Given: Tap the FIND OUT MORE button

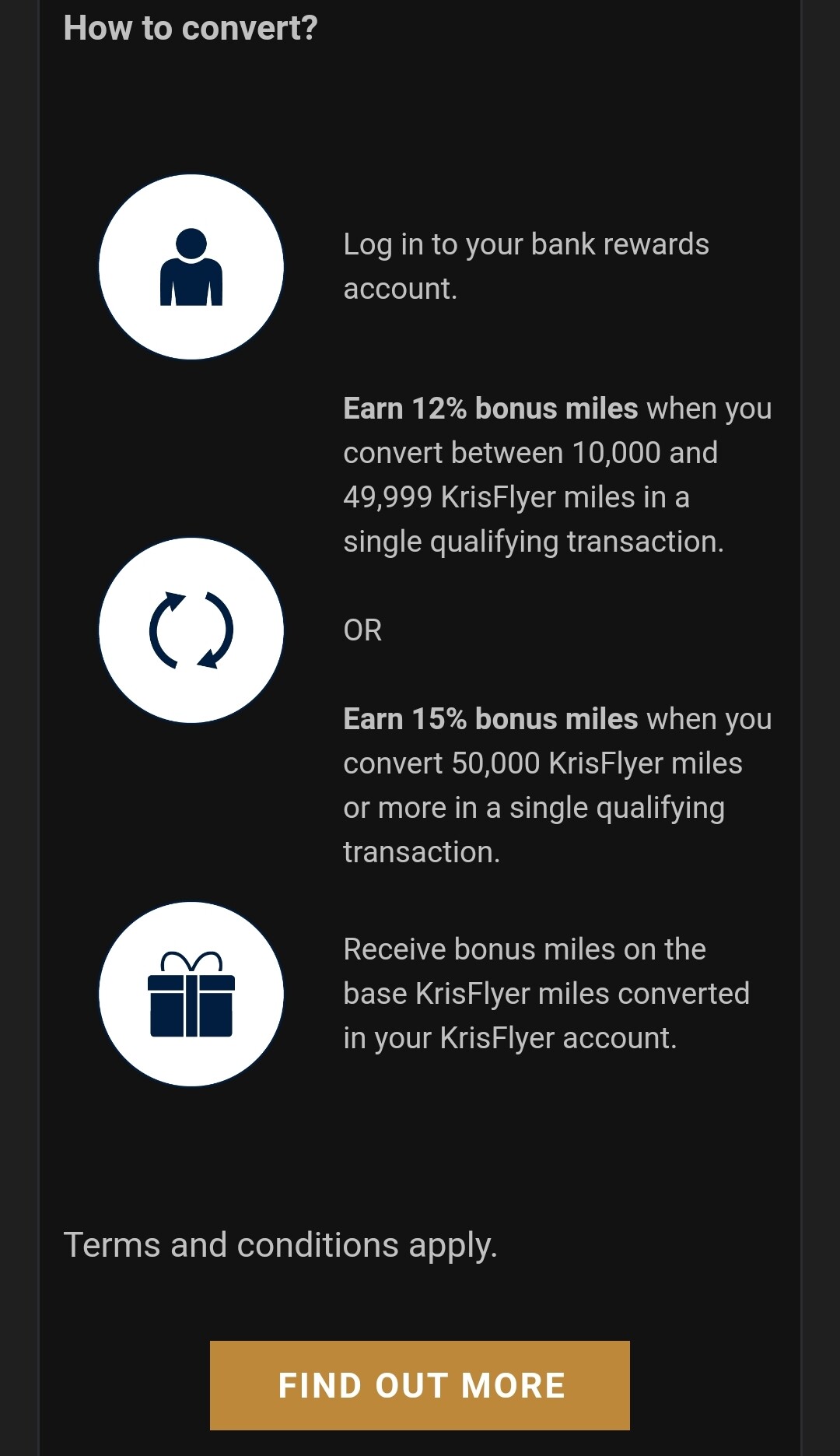Looking at the screenshot, I should pos(420,1385).
